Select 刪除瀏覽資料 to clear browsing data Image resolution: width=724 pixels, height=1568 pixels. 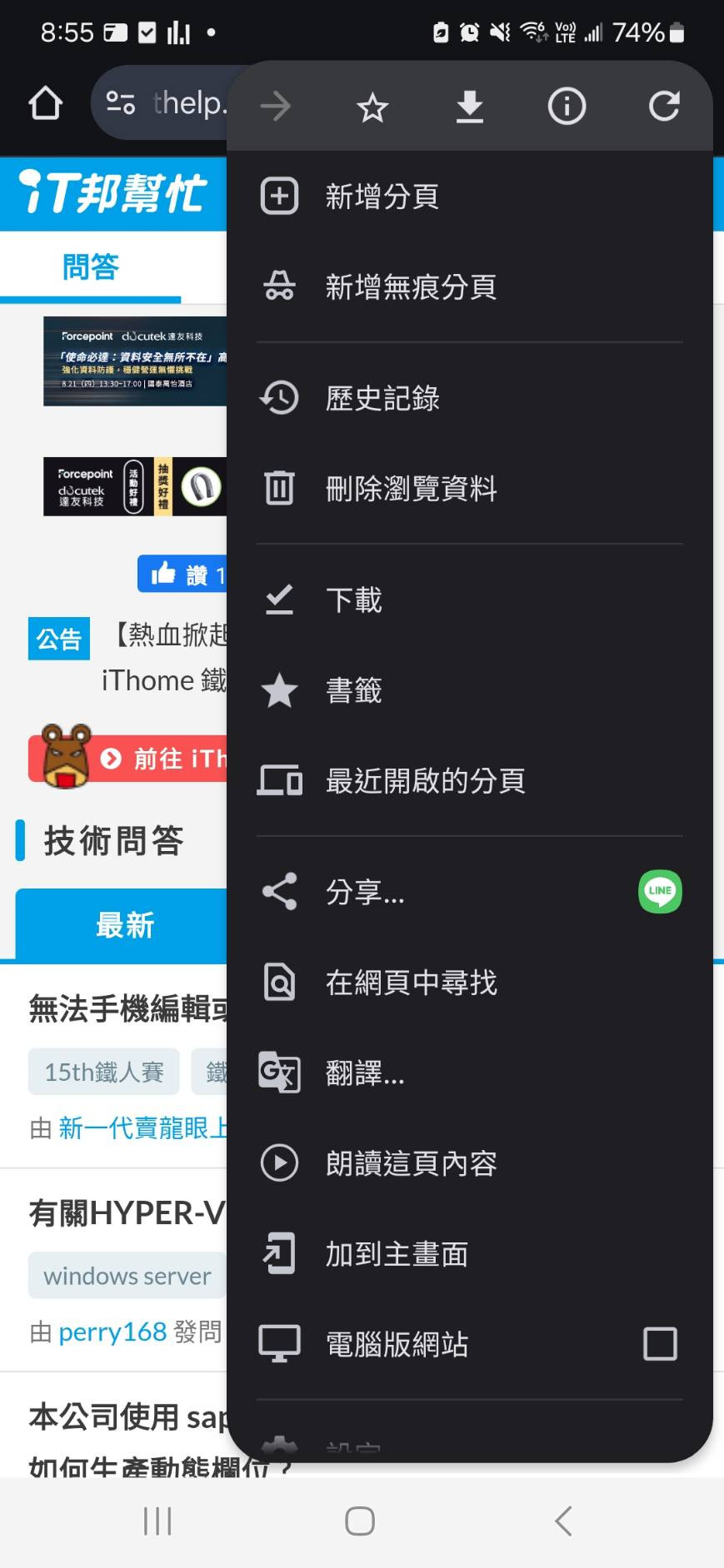[x=410, y=489]
